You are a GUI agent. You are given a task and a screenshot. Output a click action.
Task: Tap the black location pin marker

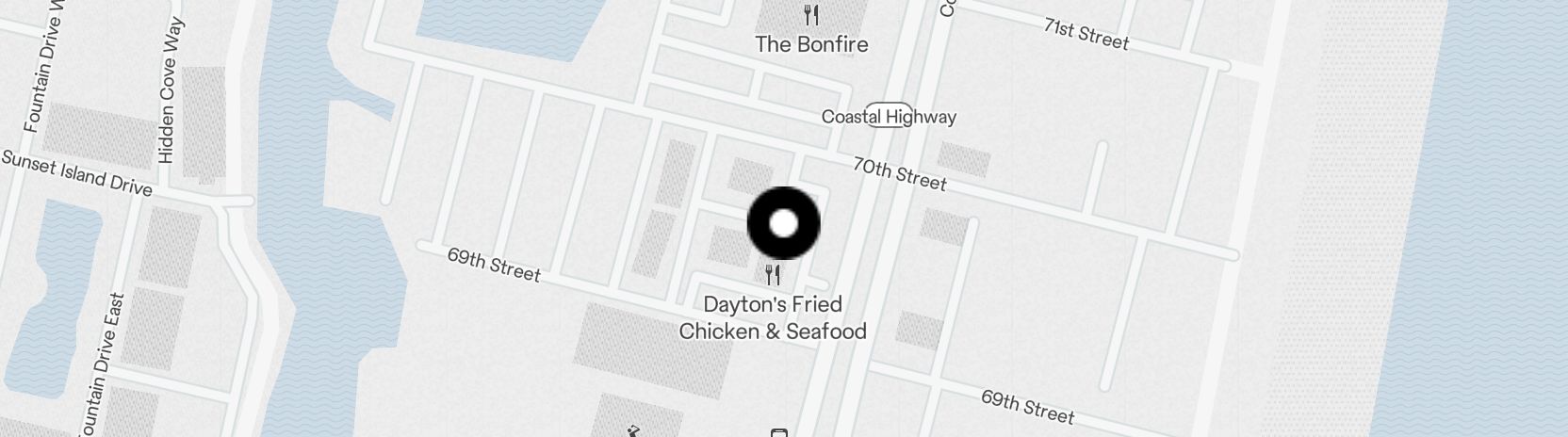783,223
